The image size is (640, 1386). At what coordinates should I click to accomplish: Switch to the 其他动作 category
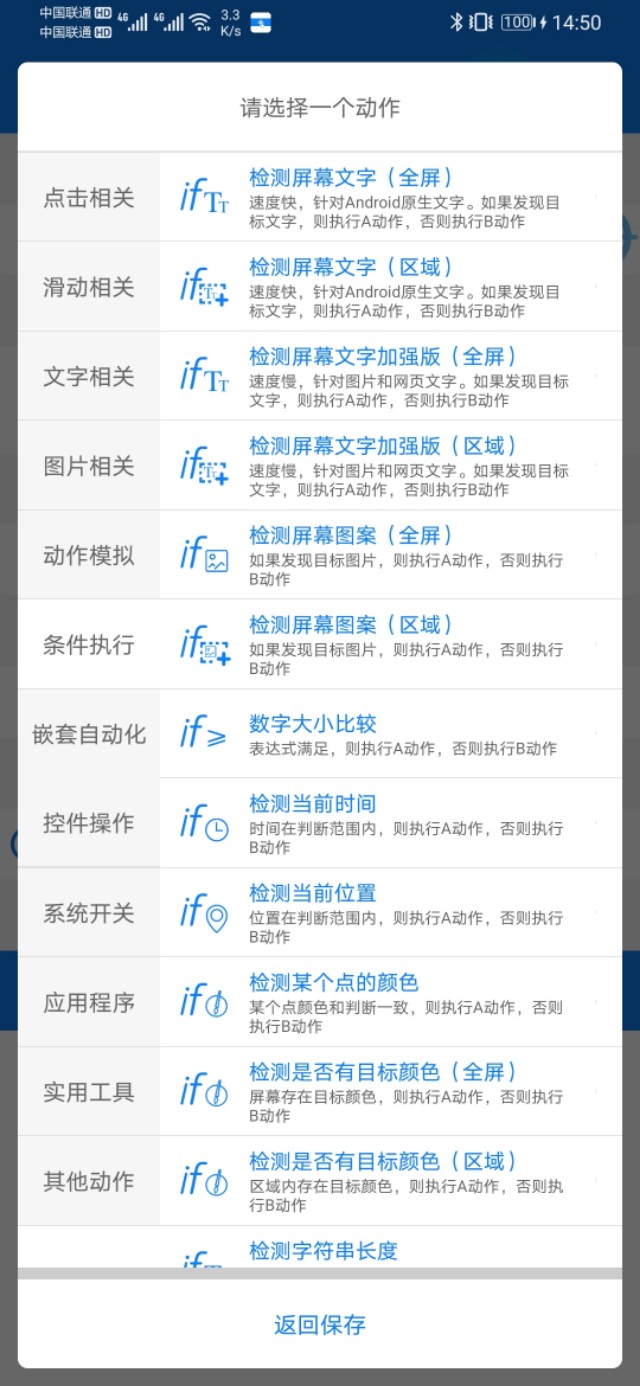pyautogui.click(x=88, y=1182)
